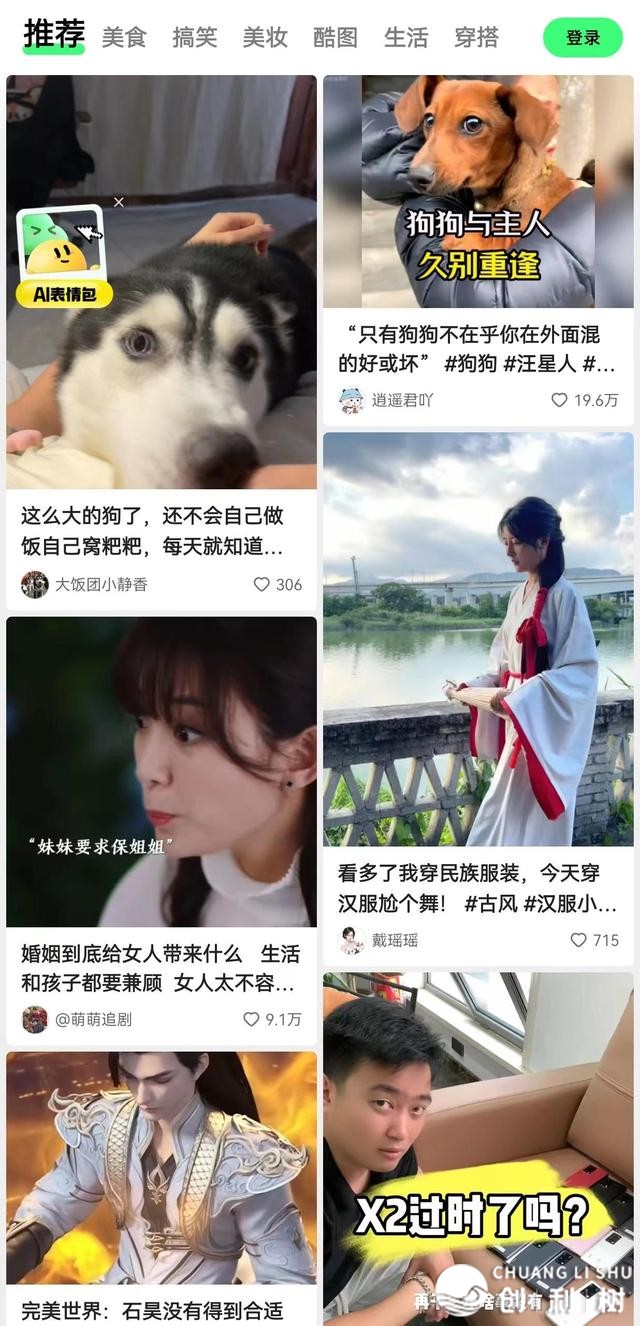This screenshot has height=1326, width=640.
Task: Switch to the 酷图 tab
Action: 335,38
